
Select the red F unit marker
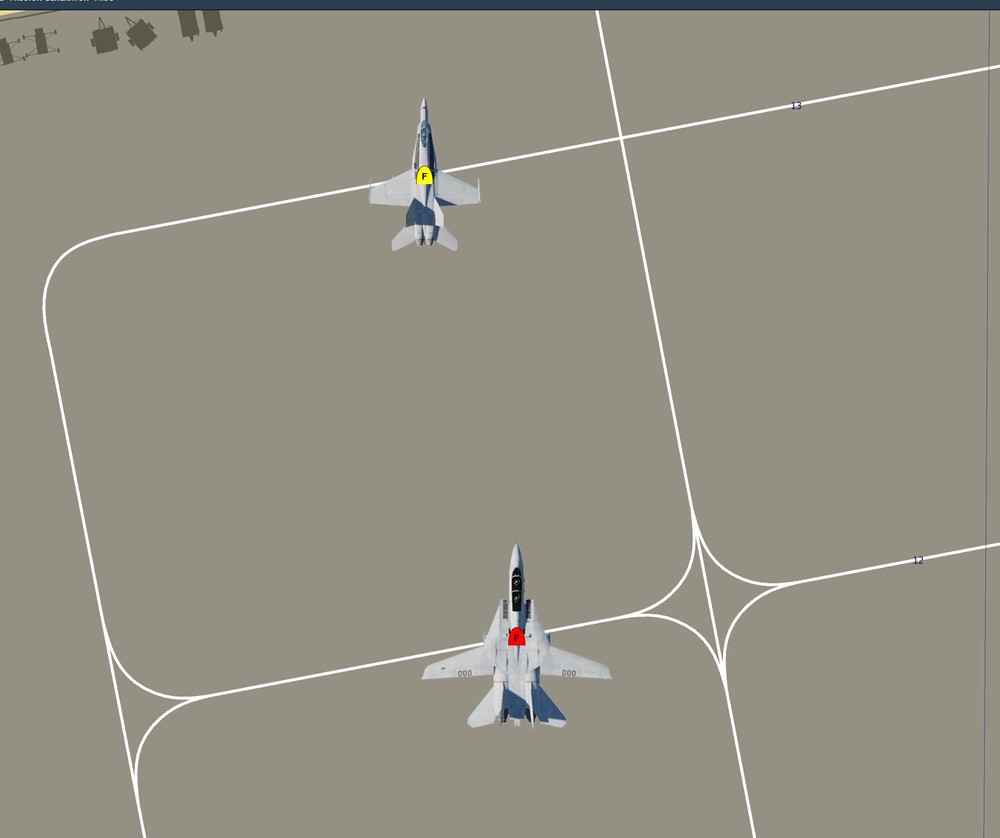pos(516,637)
